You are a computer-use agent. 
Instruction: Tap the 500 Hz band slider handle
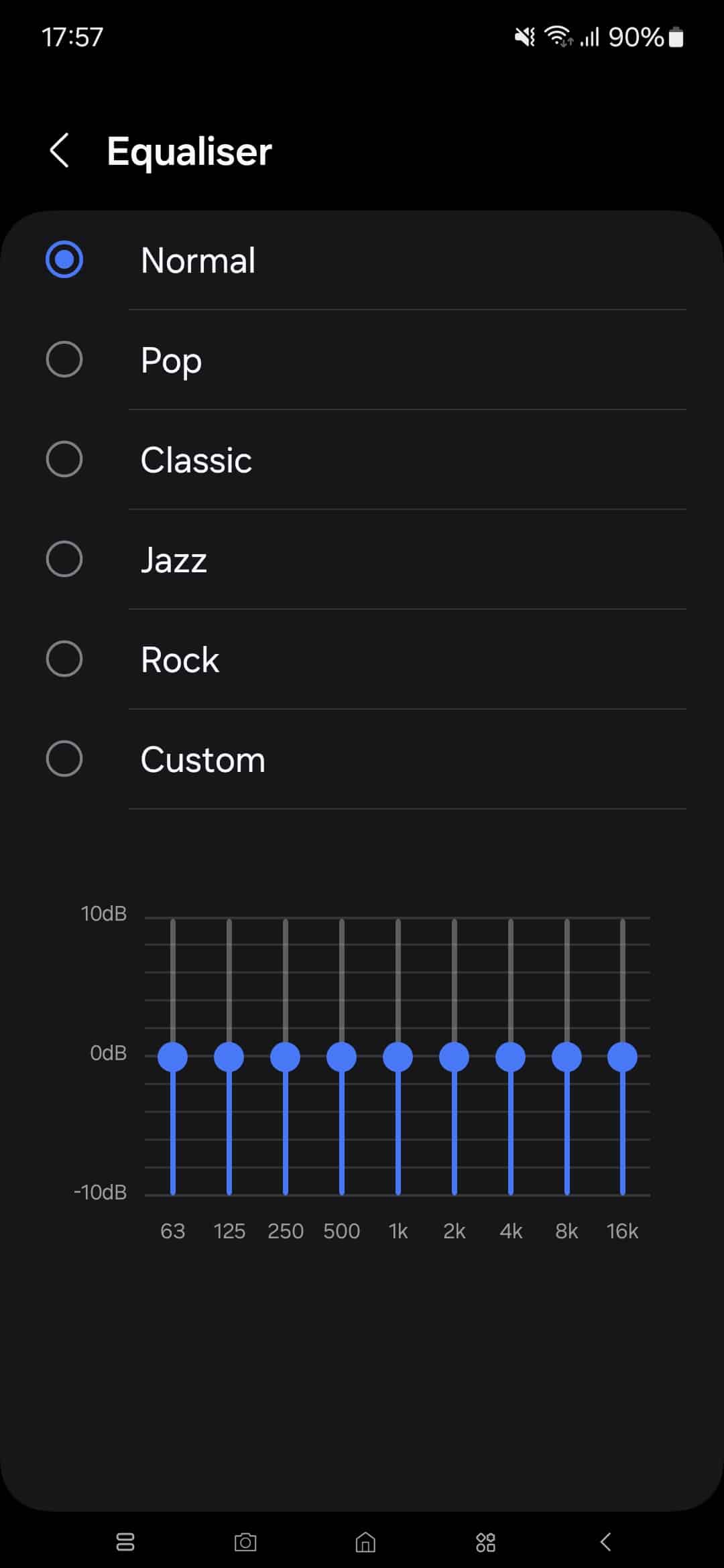pos(342,1057)
